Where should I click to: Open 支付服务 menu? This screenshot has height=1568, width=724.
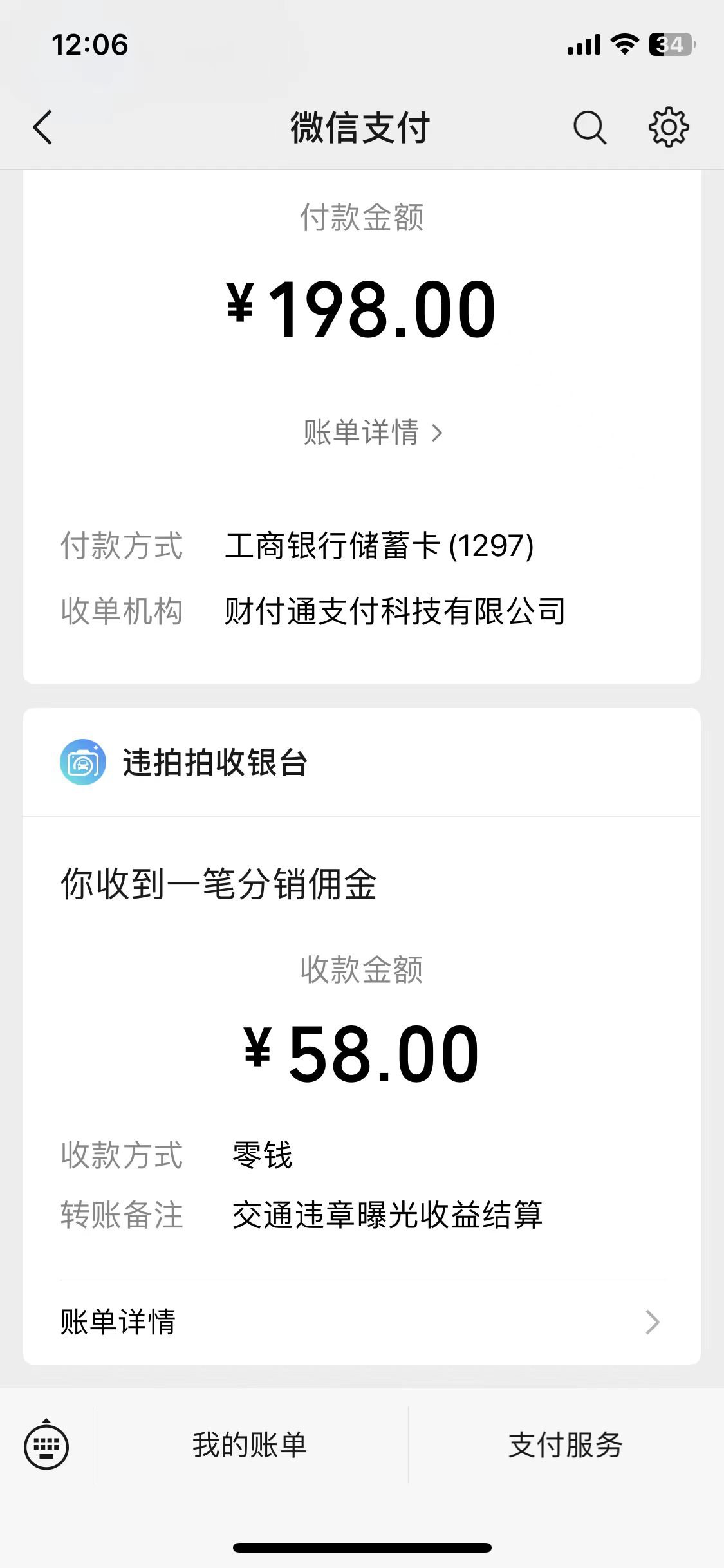pyautogui.click(x=566, y=1445)
